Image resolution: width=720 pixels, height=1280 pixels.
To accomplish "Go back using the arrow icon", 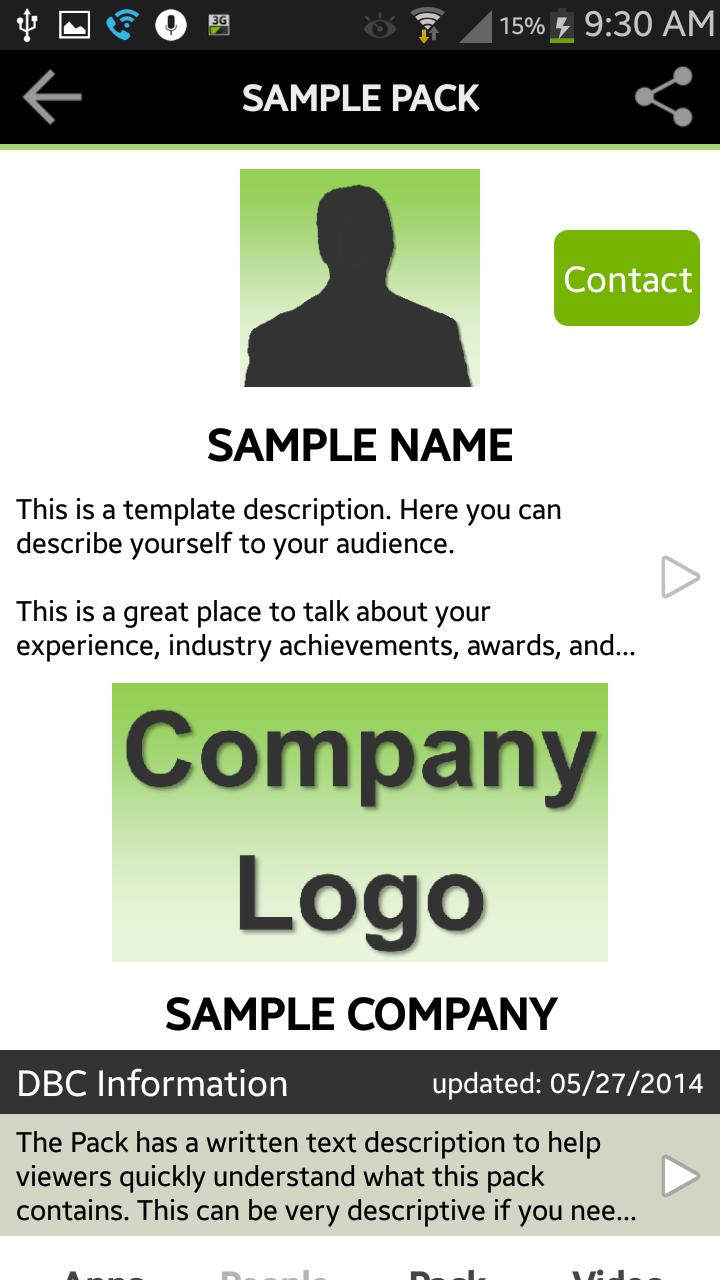I will pyautogui.click(x=52, y=98).
